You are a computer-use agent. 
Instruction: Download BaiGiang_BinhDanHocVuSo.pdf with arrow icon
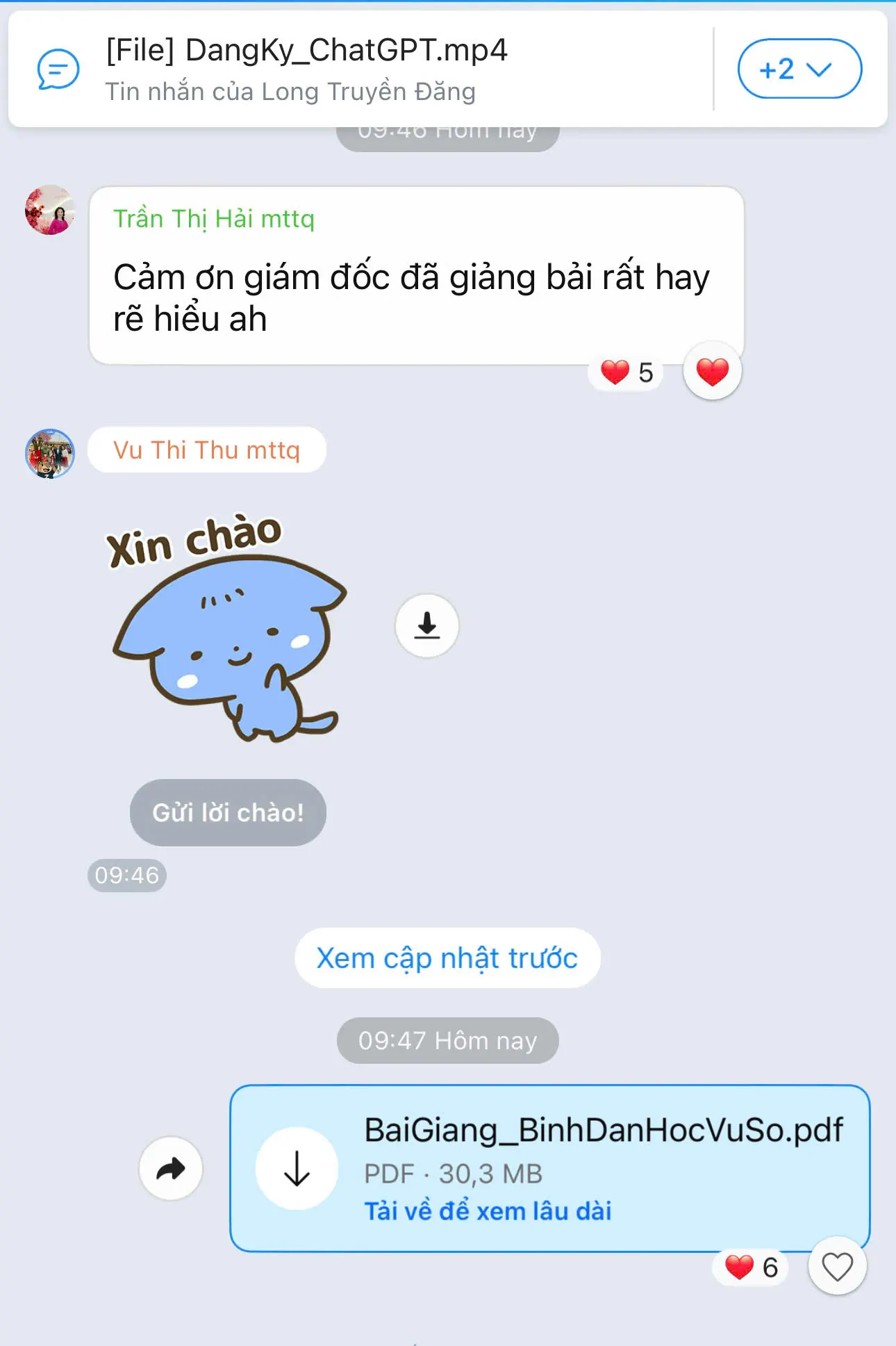point(297,1168)
